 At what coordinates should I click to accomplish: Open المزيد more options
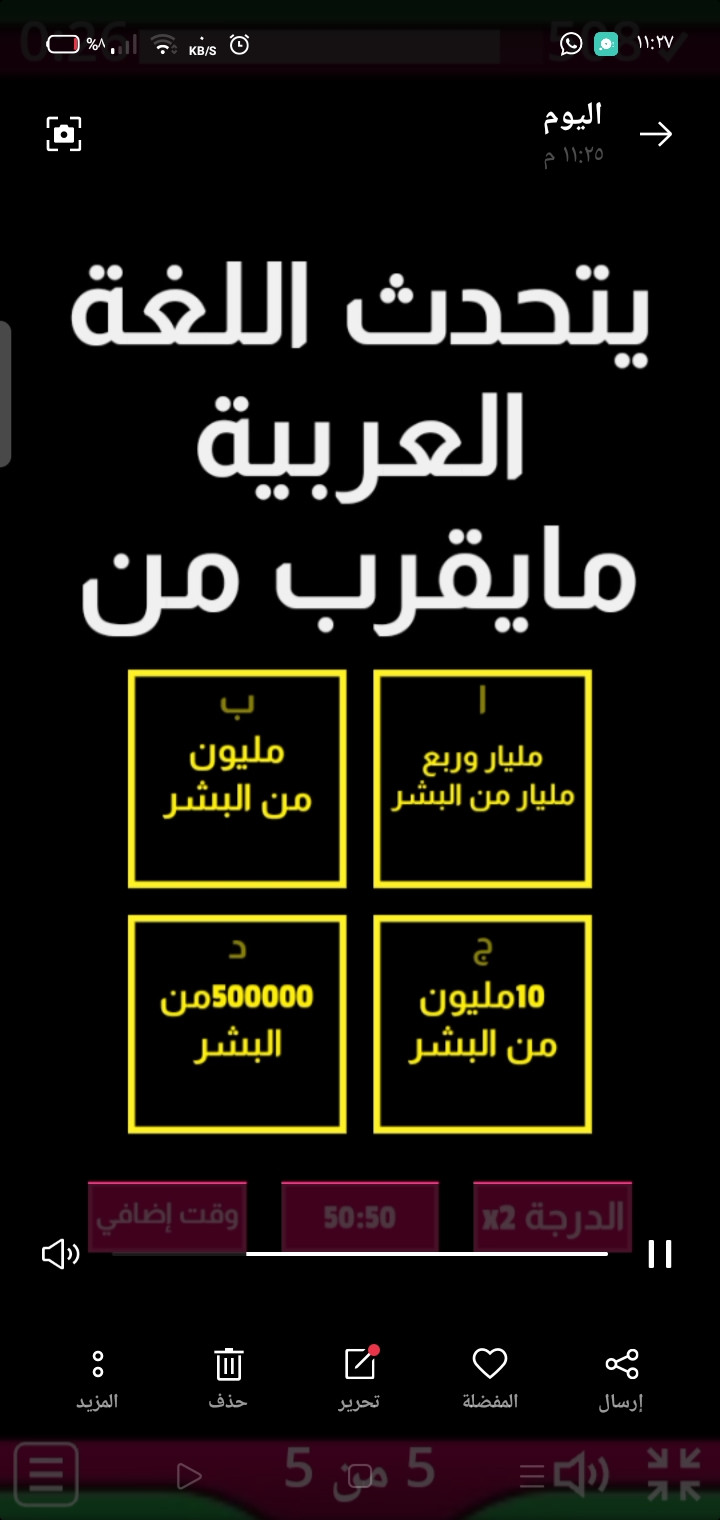[98, 1378]
